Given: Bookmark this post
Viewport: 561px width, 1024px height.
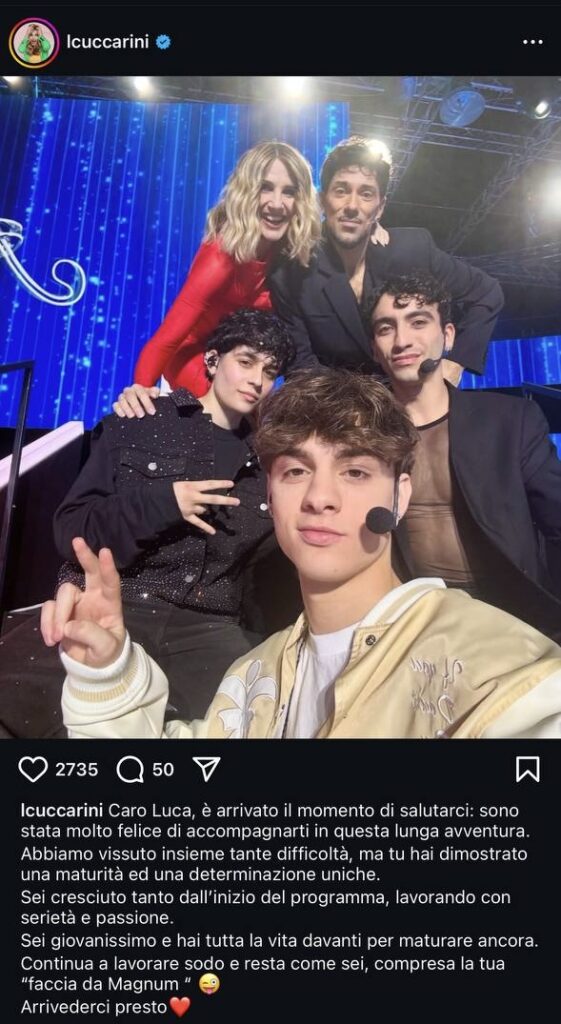Looking at the screenshot, I should coord(528,769).
